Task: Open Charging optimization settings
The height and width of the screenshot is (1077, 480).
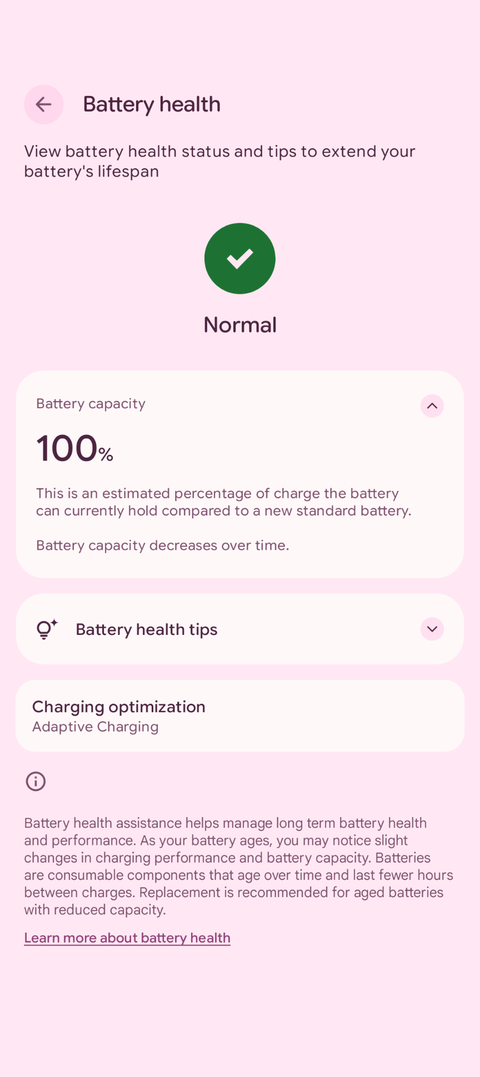Action: pos(240,716)
